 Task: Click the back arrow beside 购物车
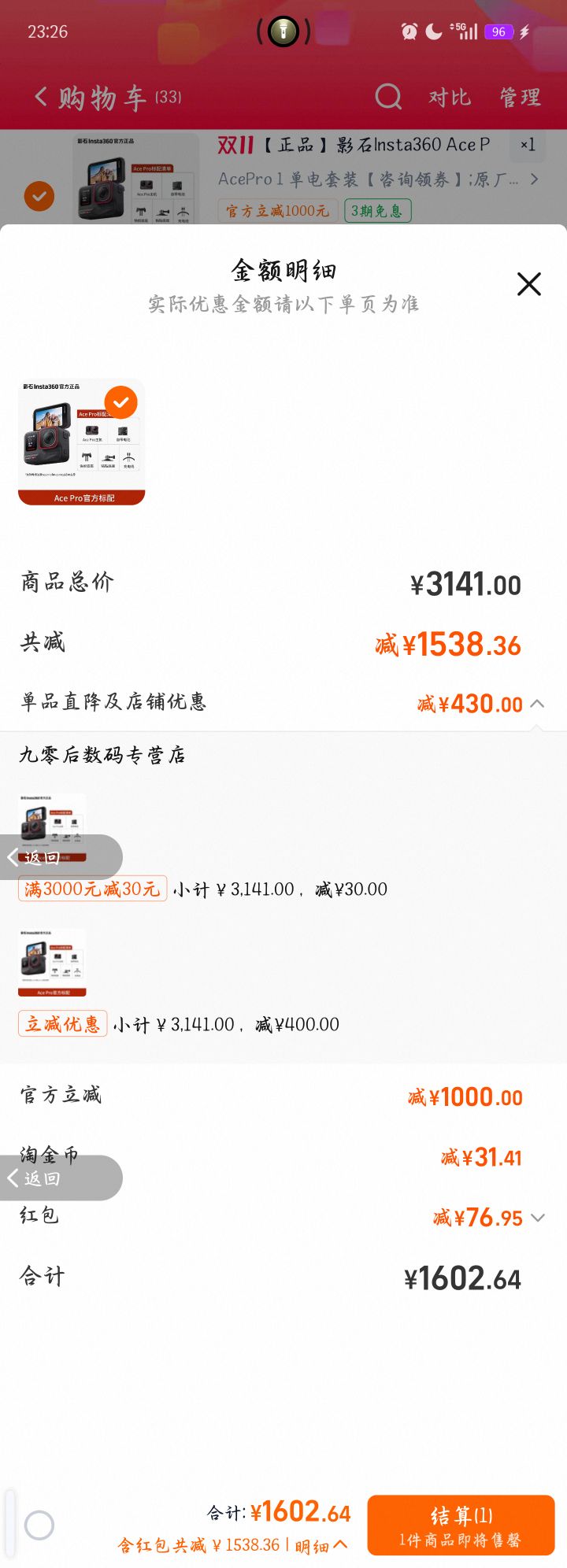[39, 95]
